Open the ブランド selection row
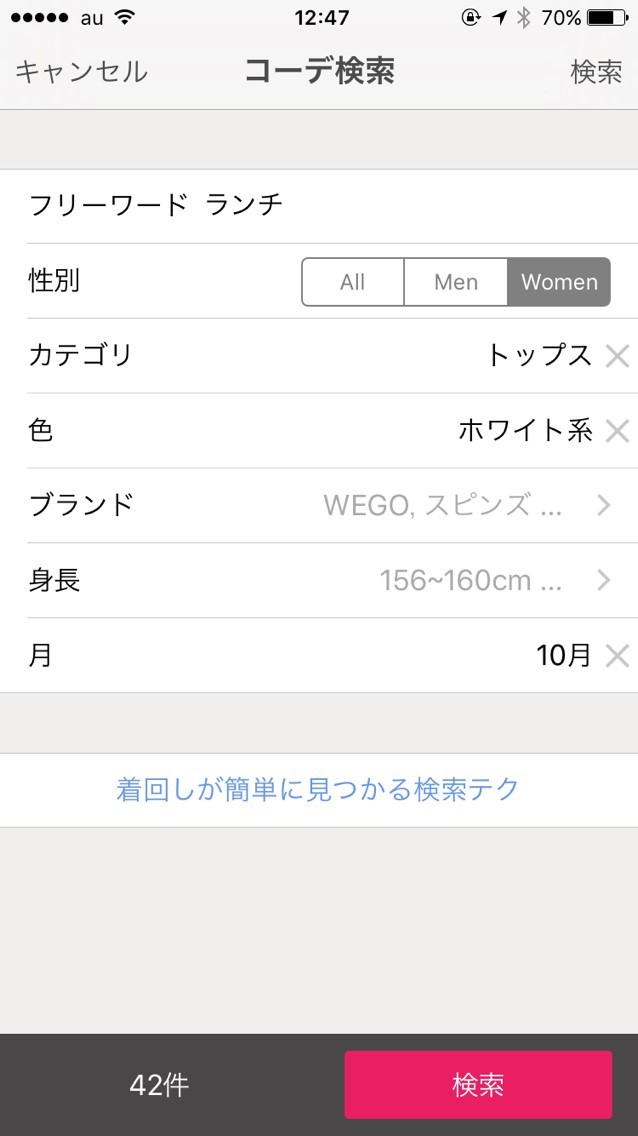Image resolution: width=638 pixels, height=1136 pixels. (x=320, y=505)
